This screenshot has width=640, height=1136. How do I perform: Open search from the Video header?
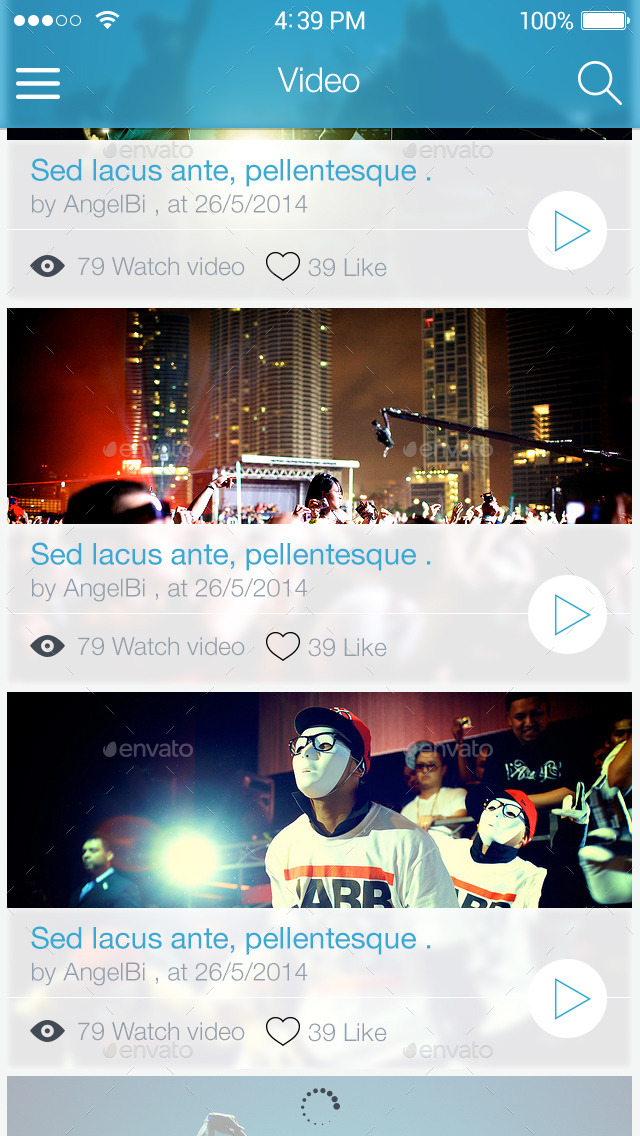[x=598, y=83]
